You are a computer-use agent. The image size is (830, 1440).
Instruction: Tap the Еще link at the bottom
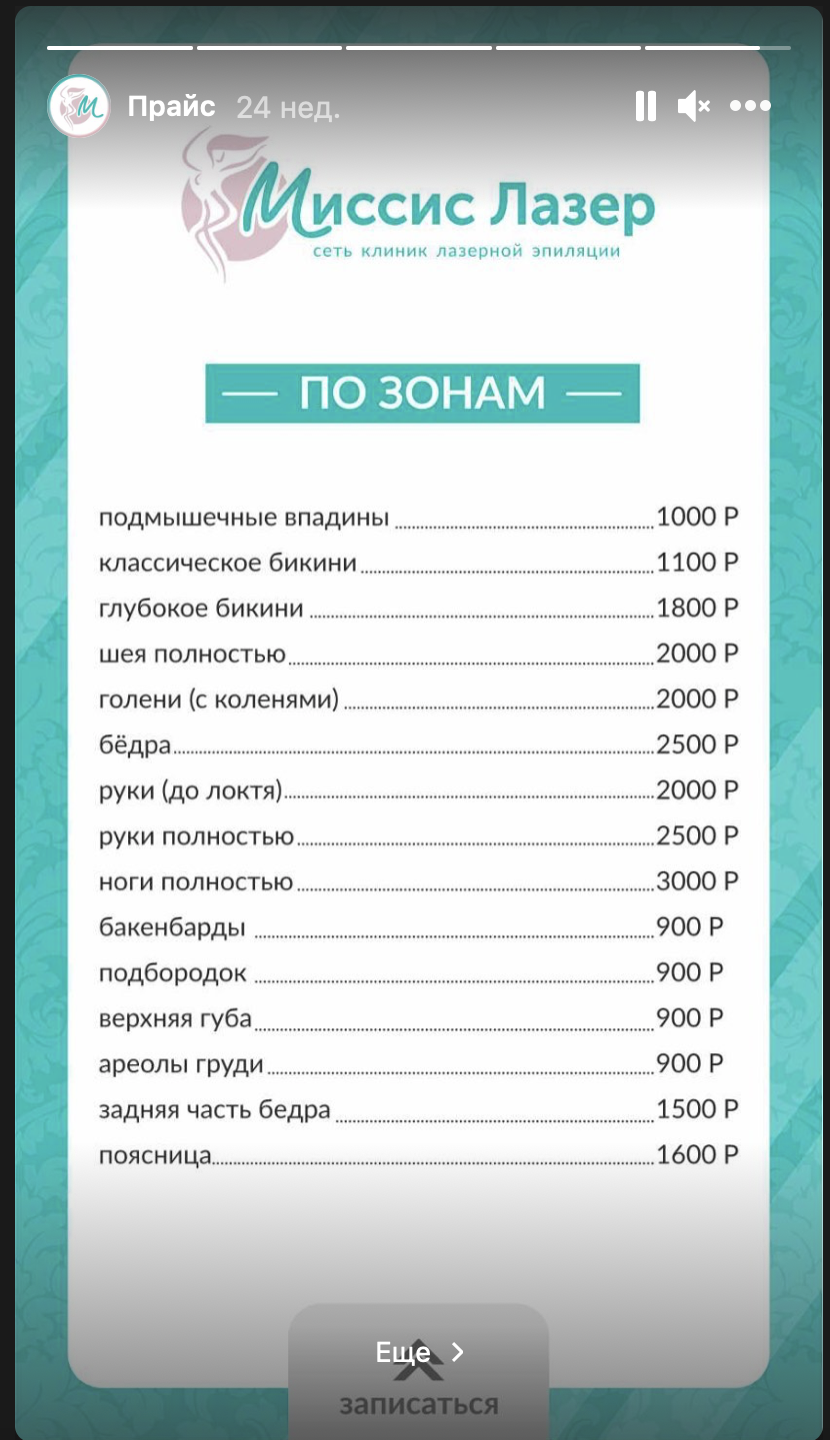click(418, 1353)
